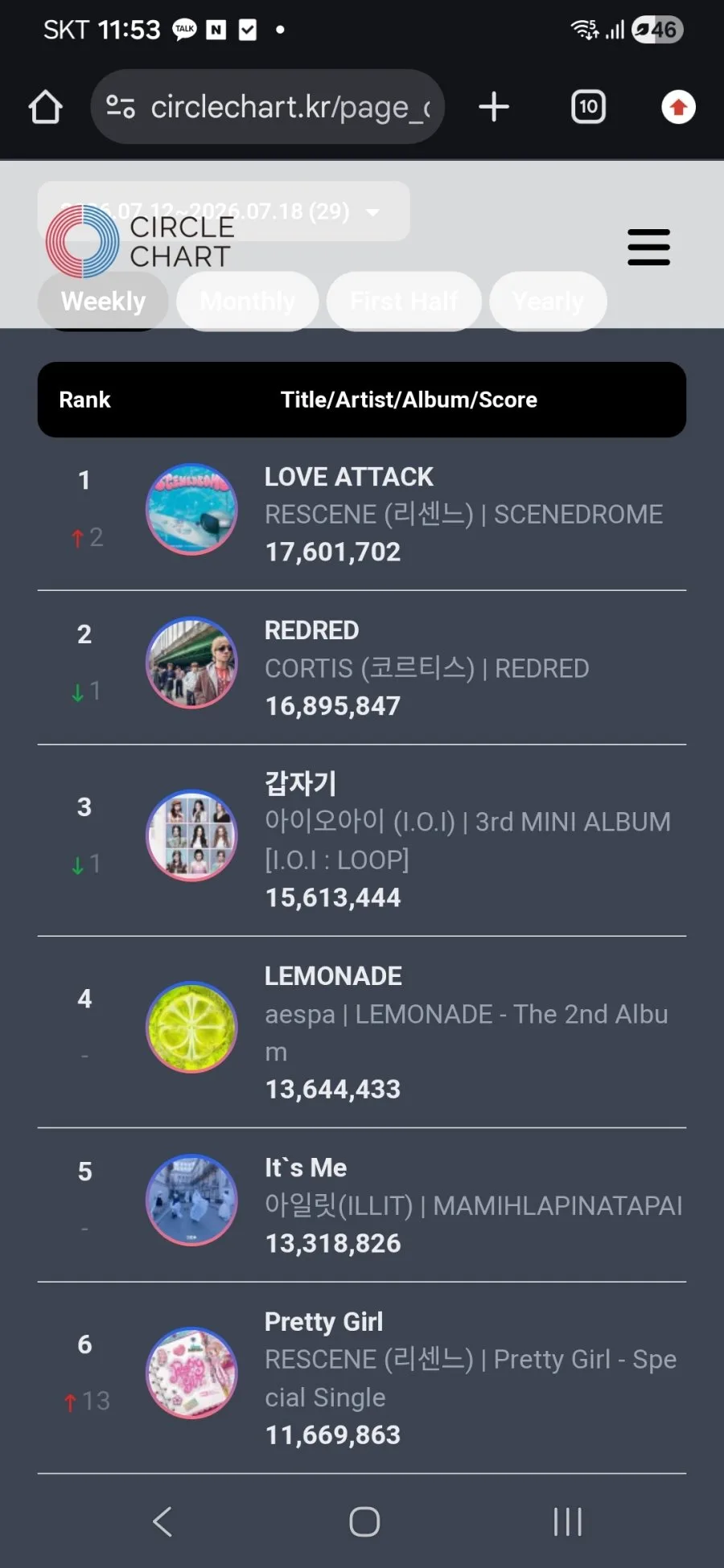This screenshot has width=724, height=1568.
Task: Open a new browser tab
Action: (x=494, y=107)
